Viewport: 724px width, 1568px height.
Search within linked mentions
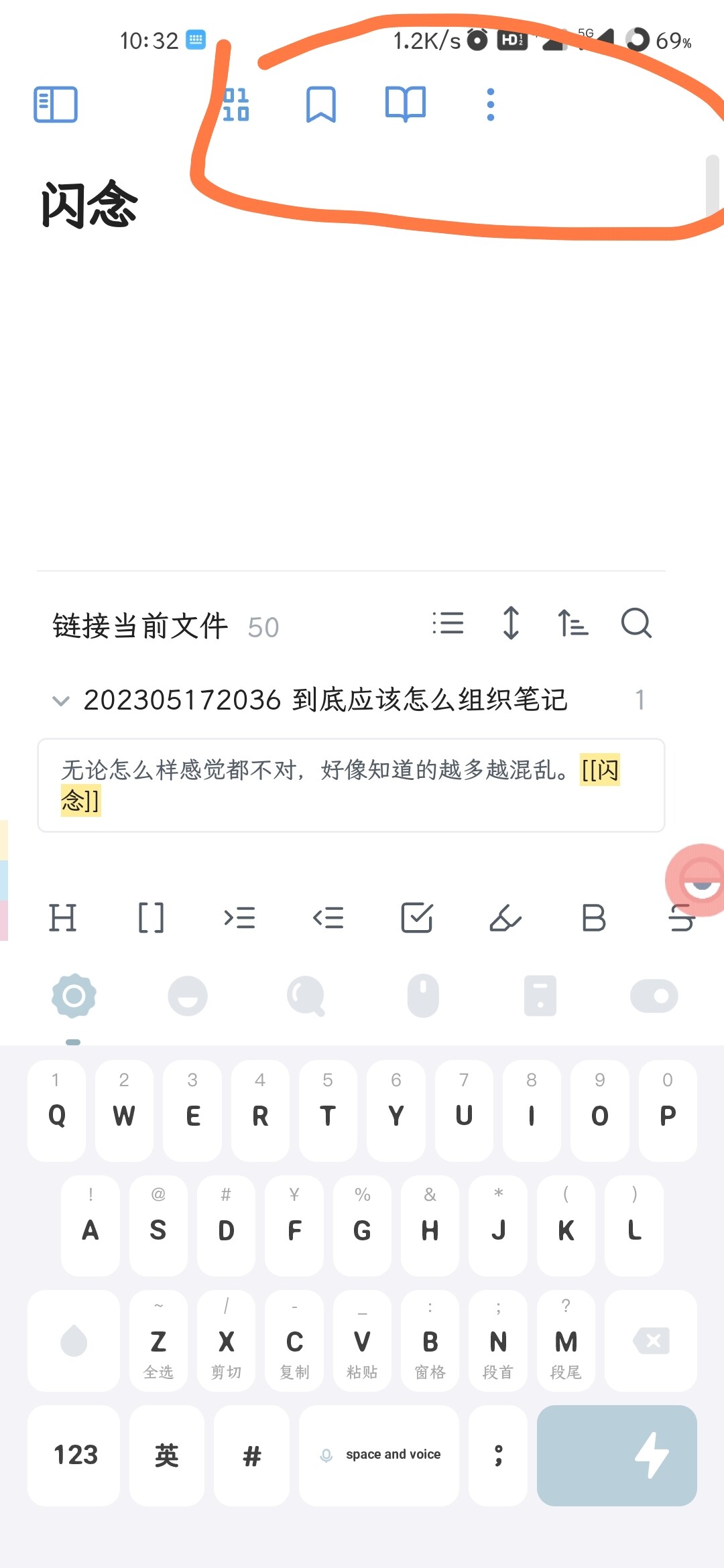pos(636,623)
